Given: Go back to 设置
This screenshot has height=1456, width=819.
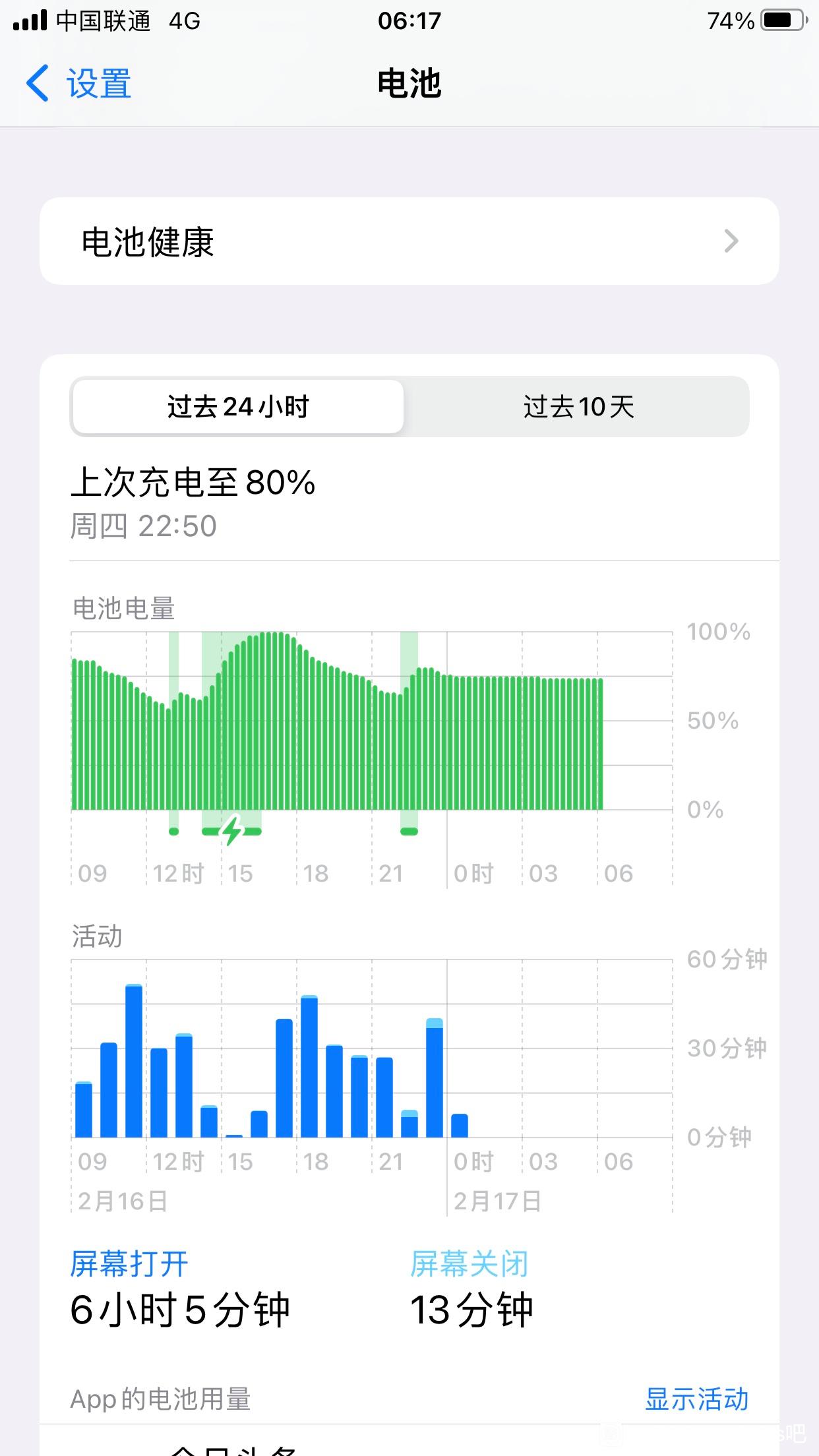Looking at the screenshot, I should coord(79,84).
